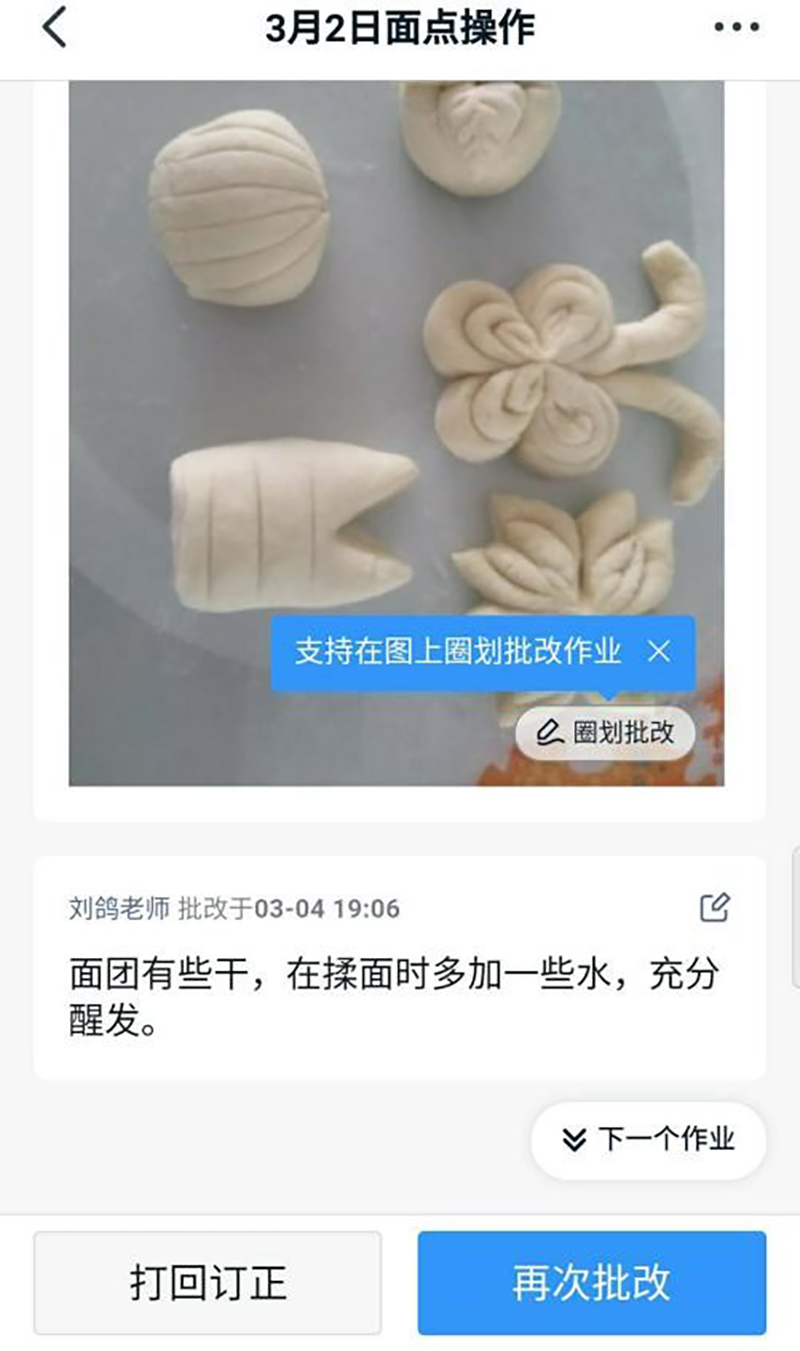Jump to 下一个作业
This screenshot has width=800, height=1351.
pyautogui.click(x=648, y=1139)
